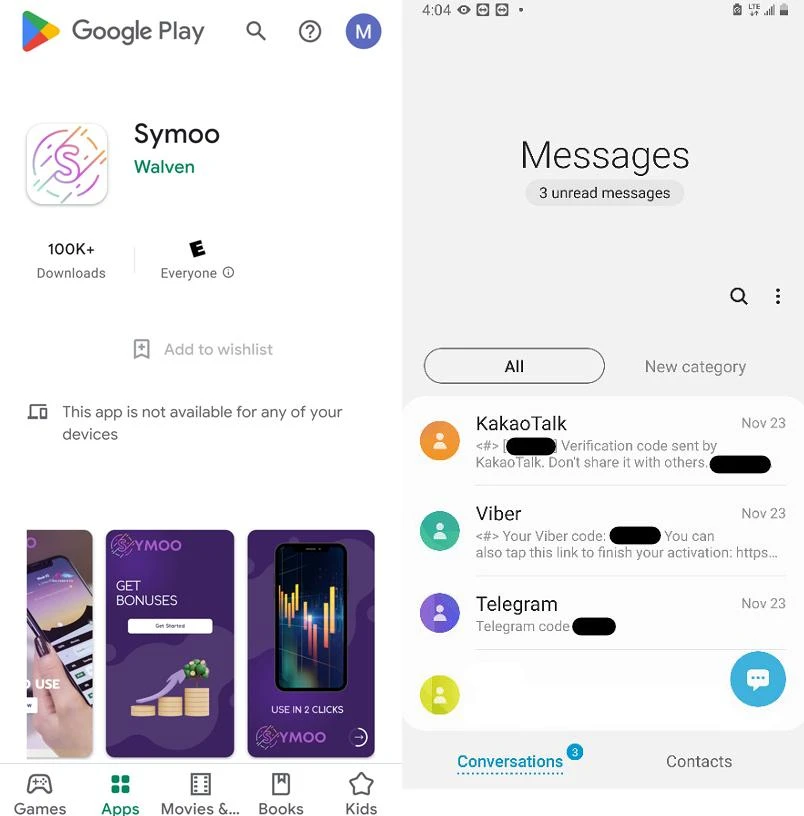
Task: Compose a new message
Action: click(x=758, y=679)
